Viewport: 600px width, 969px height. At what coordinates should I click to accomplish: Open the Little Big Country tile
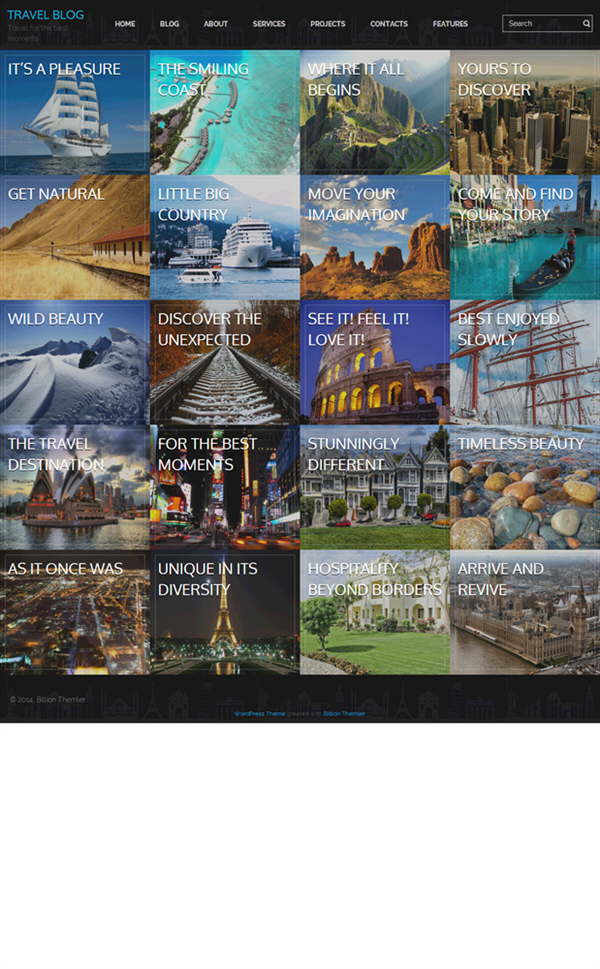[x=225, y=237]
